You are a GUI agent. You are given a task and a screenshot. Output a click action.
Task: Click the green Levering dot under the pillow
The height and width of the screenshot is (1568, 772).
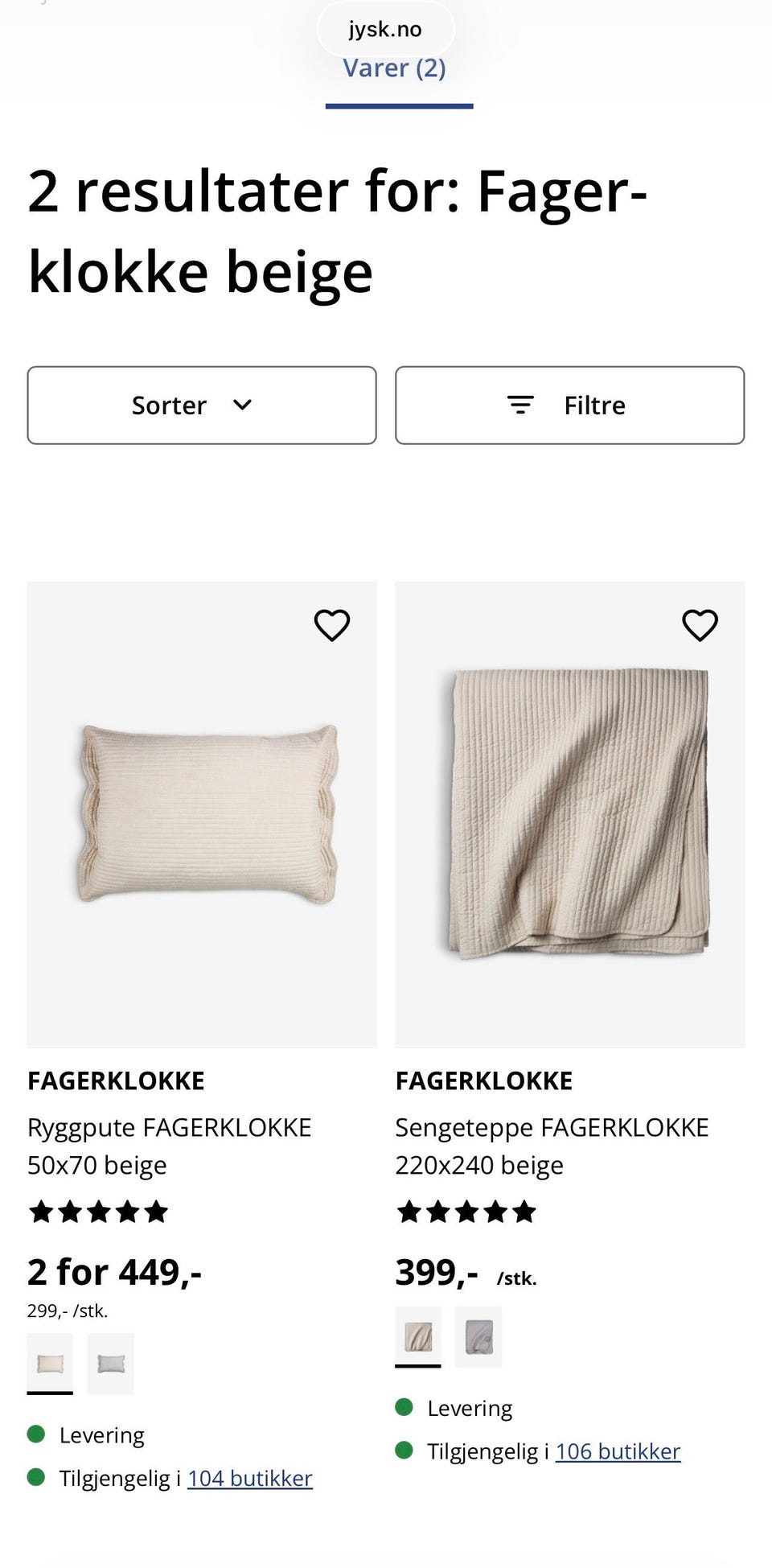click(x=37, y=1434)
